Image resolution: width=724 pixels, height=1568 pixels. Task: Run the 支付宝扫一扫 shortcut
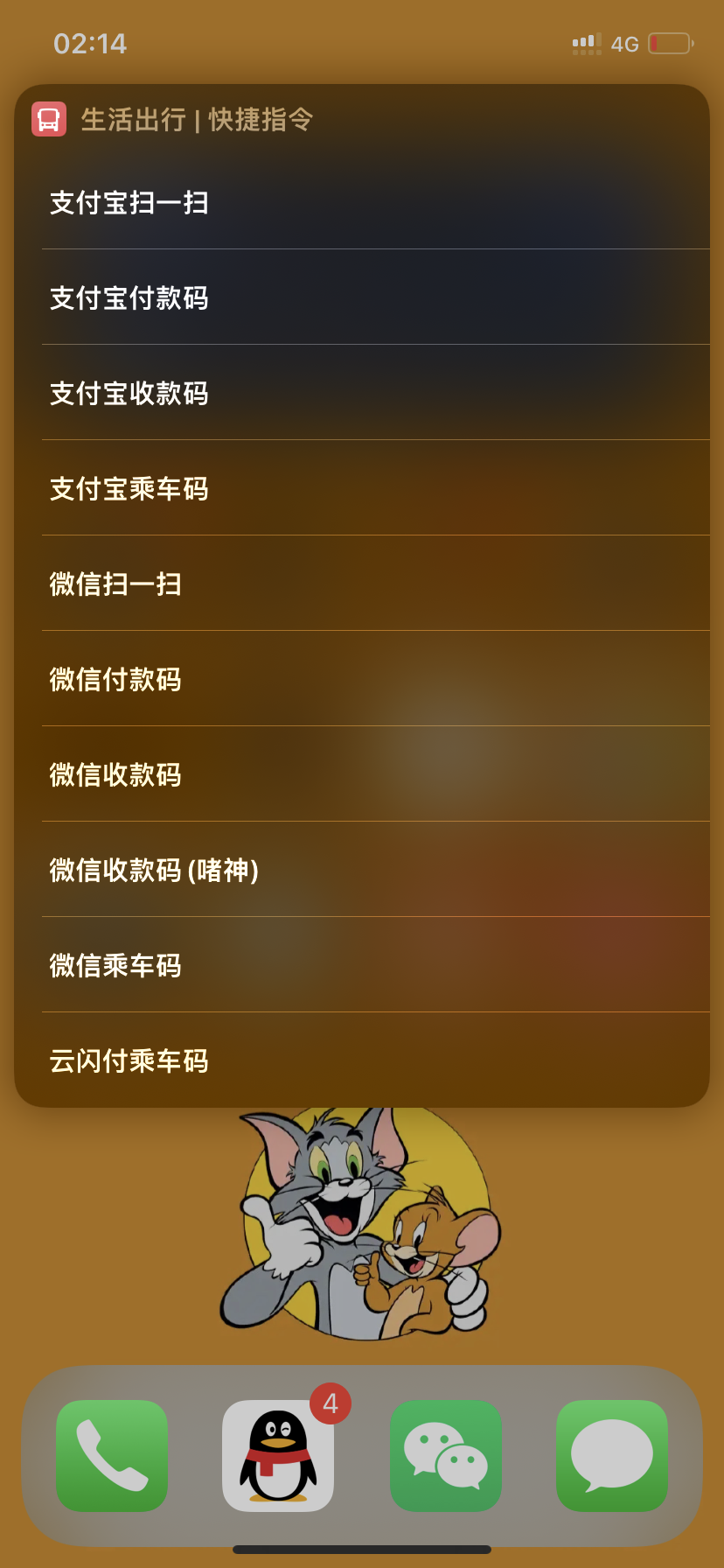pos(129,202)
